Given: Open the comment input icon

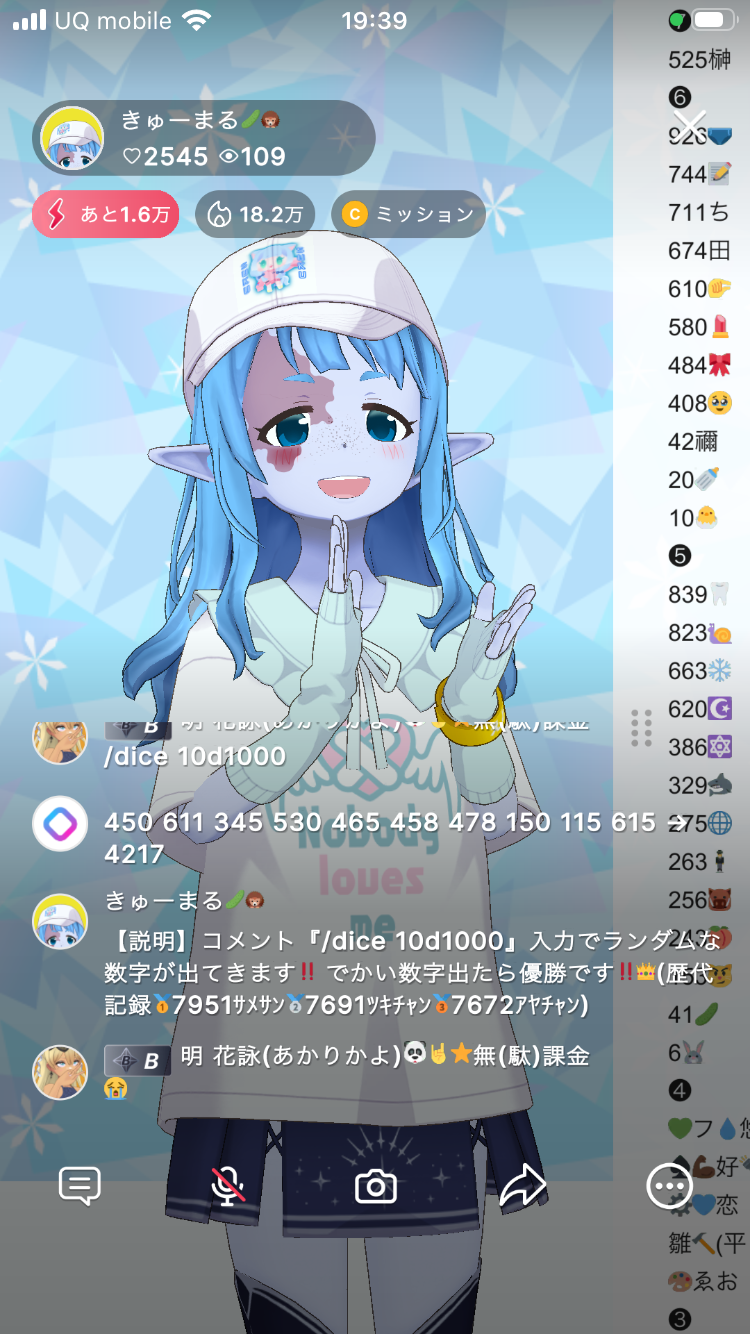Looking at the screenshot, I should (x=80, y=1186).
